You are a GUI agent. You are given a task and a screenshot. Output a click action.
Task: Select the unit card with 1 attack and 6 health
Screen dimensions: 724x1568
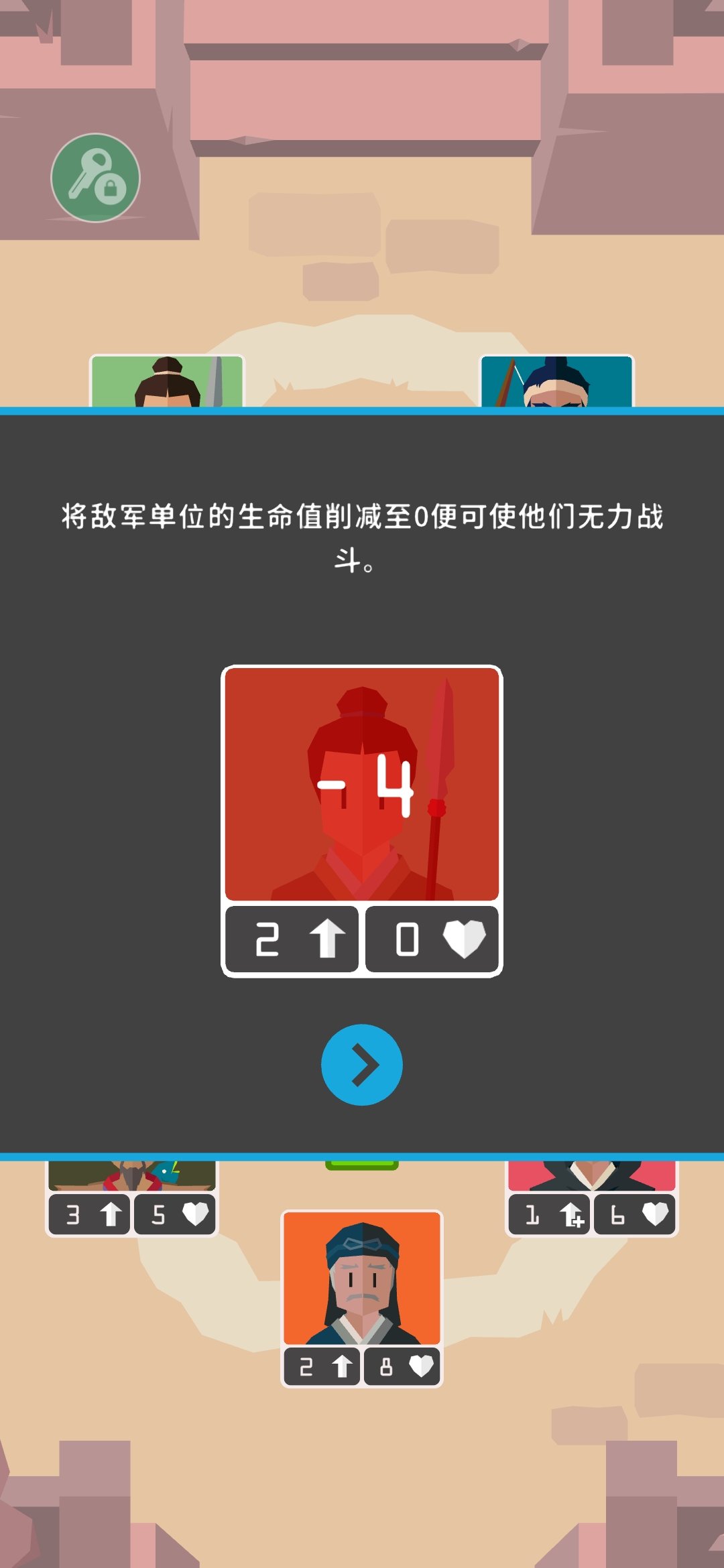tap(592, 1199)
